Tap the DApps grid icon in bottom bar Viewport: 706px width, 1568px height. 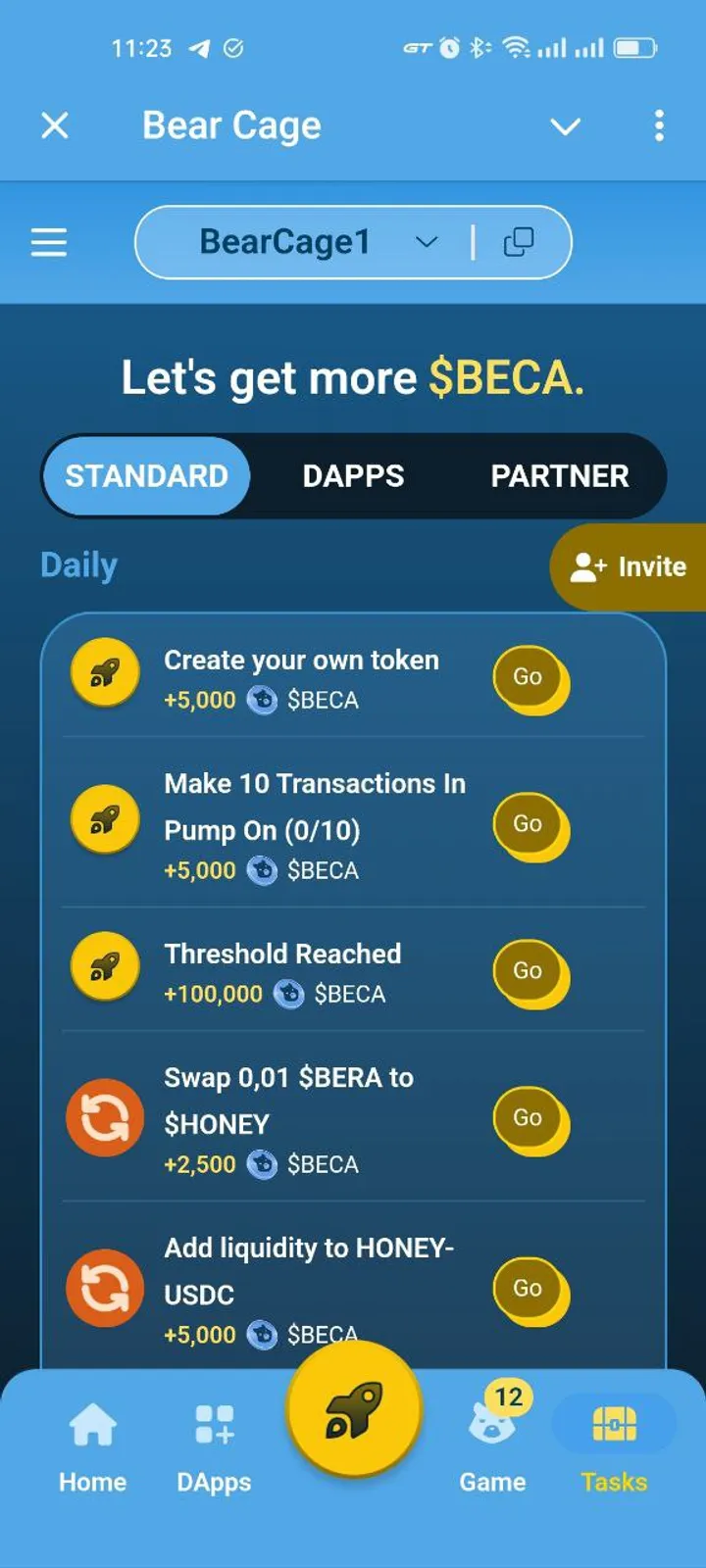click(213, 1423)
